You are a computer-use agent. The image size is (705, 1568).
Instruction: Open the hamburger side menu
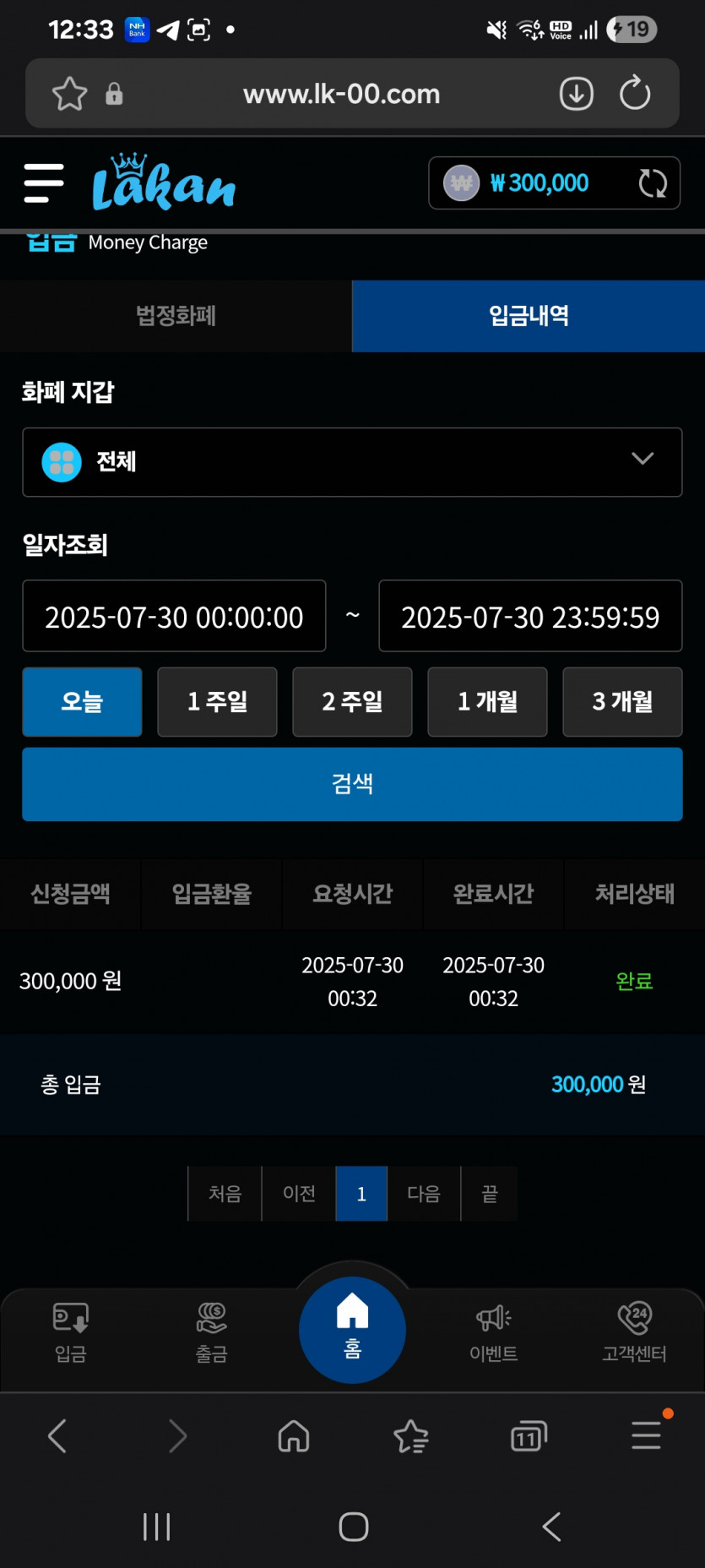pyautogui.click(x=44, y=183)
